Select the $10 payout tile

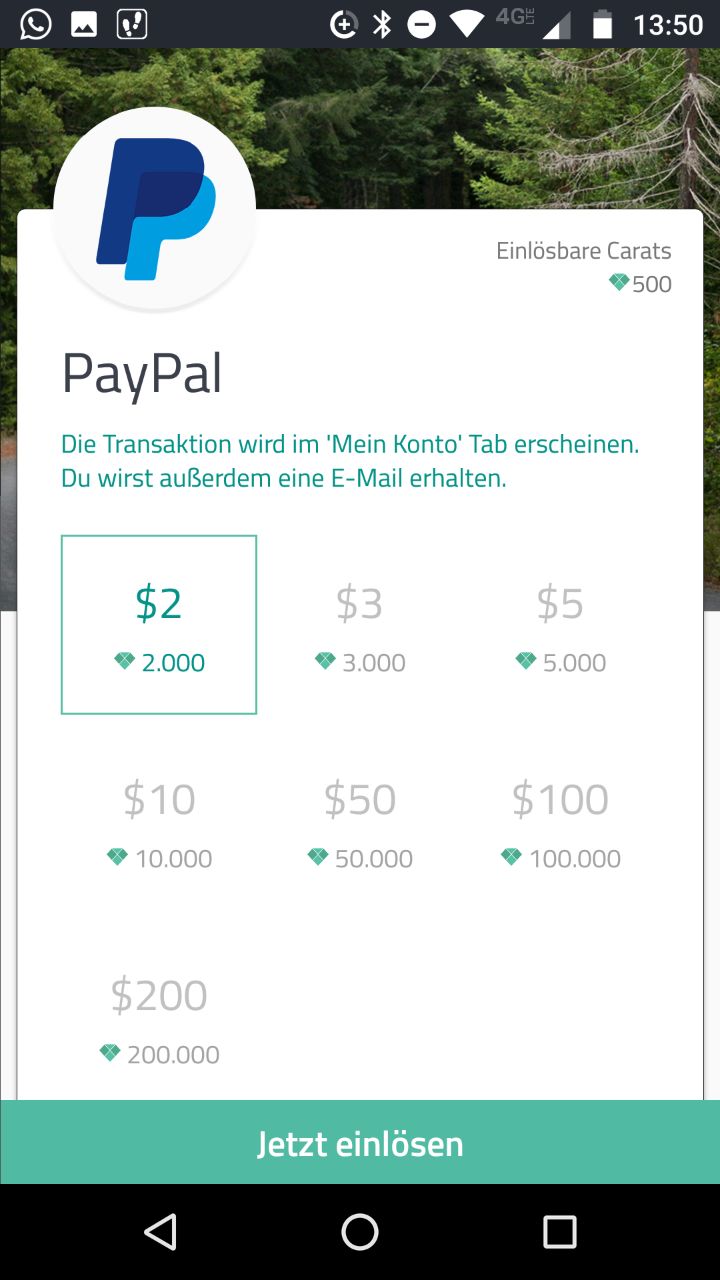tap(159, 821)
